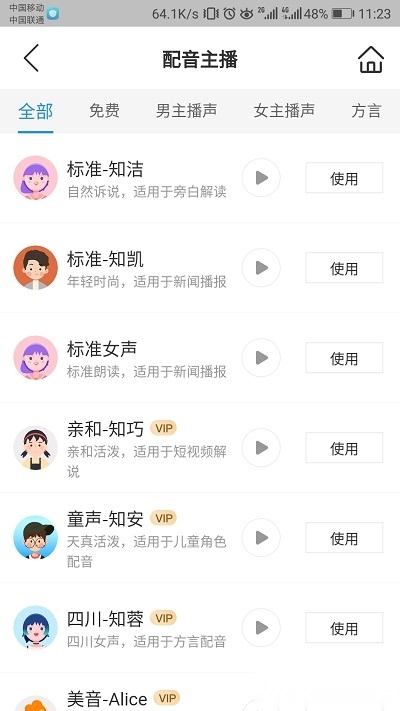Use the 四川-知蓉 voice
This screenshot has height=711, width=400.
pos(344,628)
